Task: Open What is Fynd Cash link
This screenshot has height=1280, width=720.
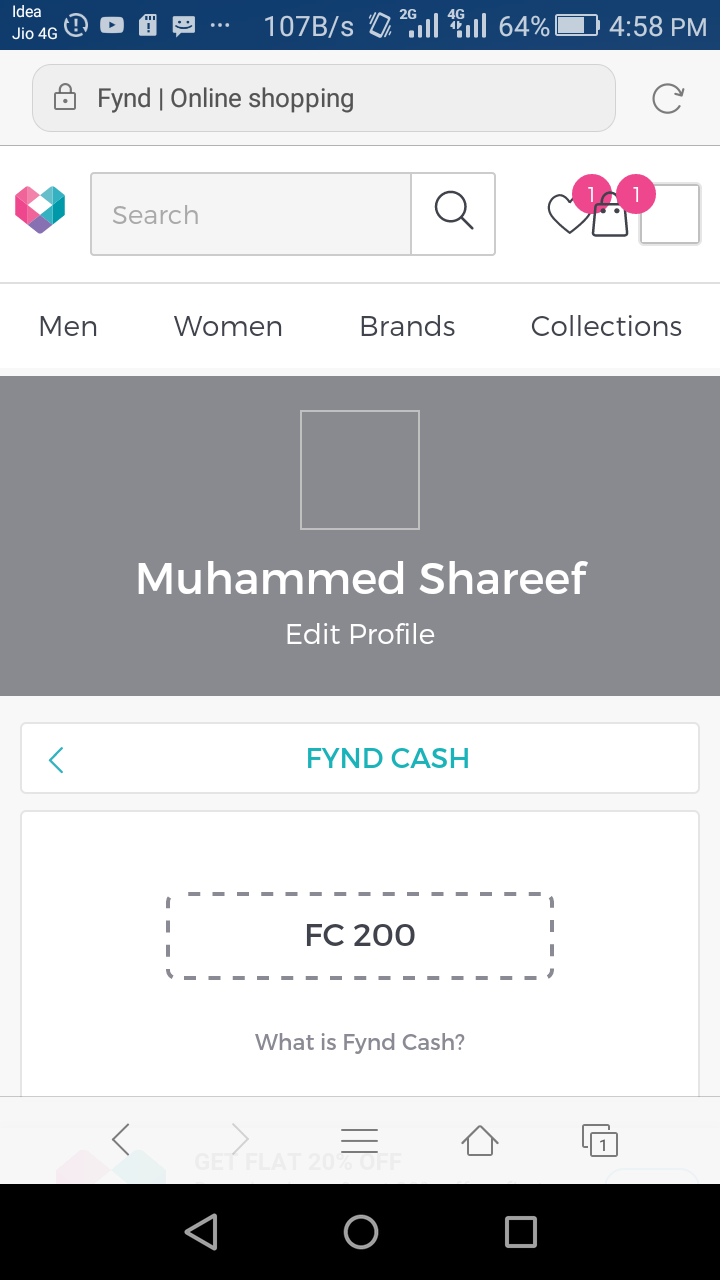Action: pyautogui.click(x=360, y=1042)
